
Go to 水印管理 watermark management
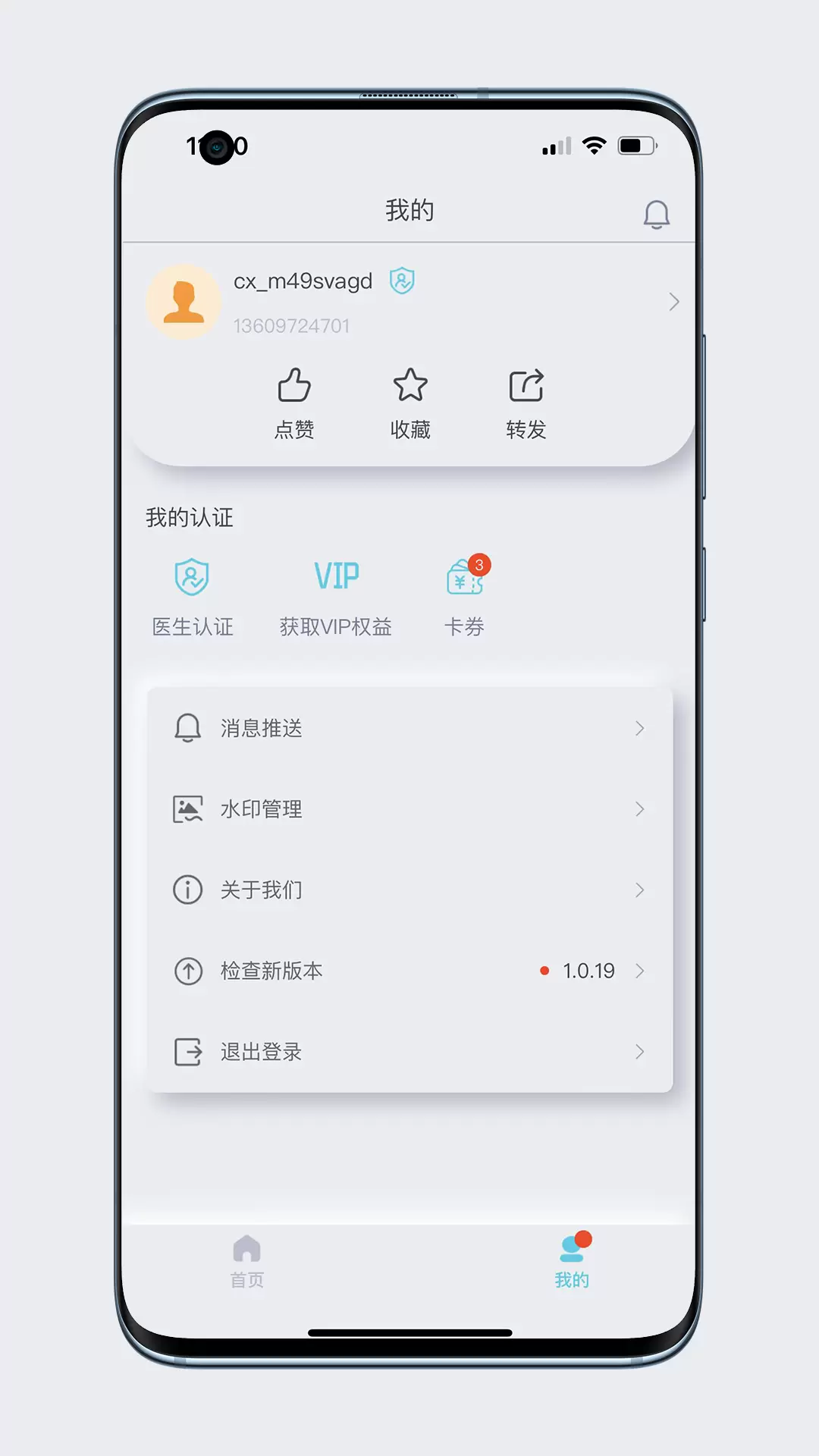tap(409, 809)
